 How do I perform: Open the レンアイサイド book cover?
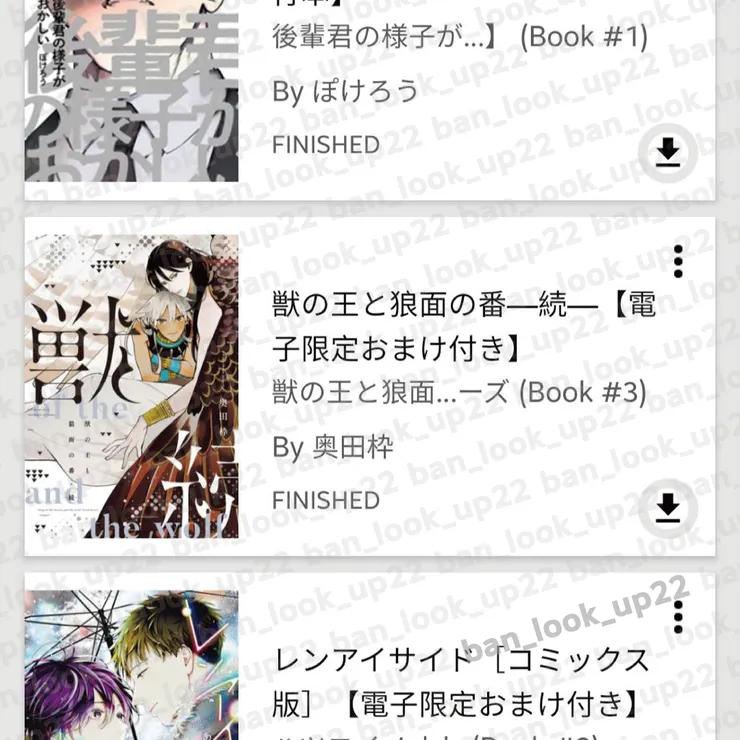132,665
